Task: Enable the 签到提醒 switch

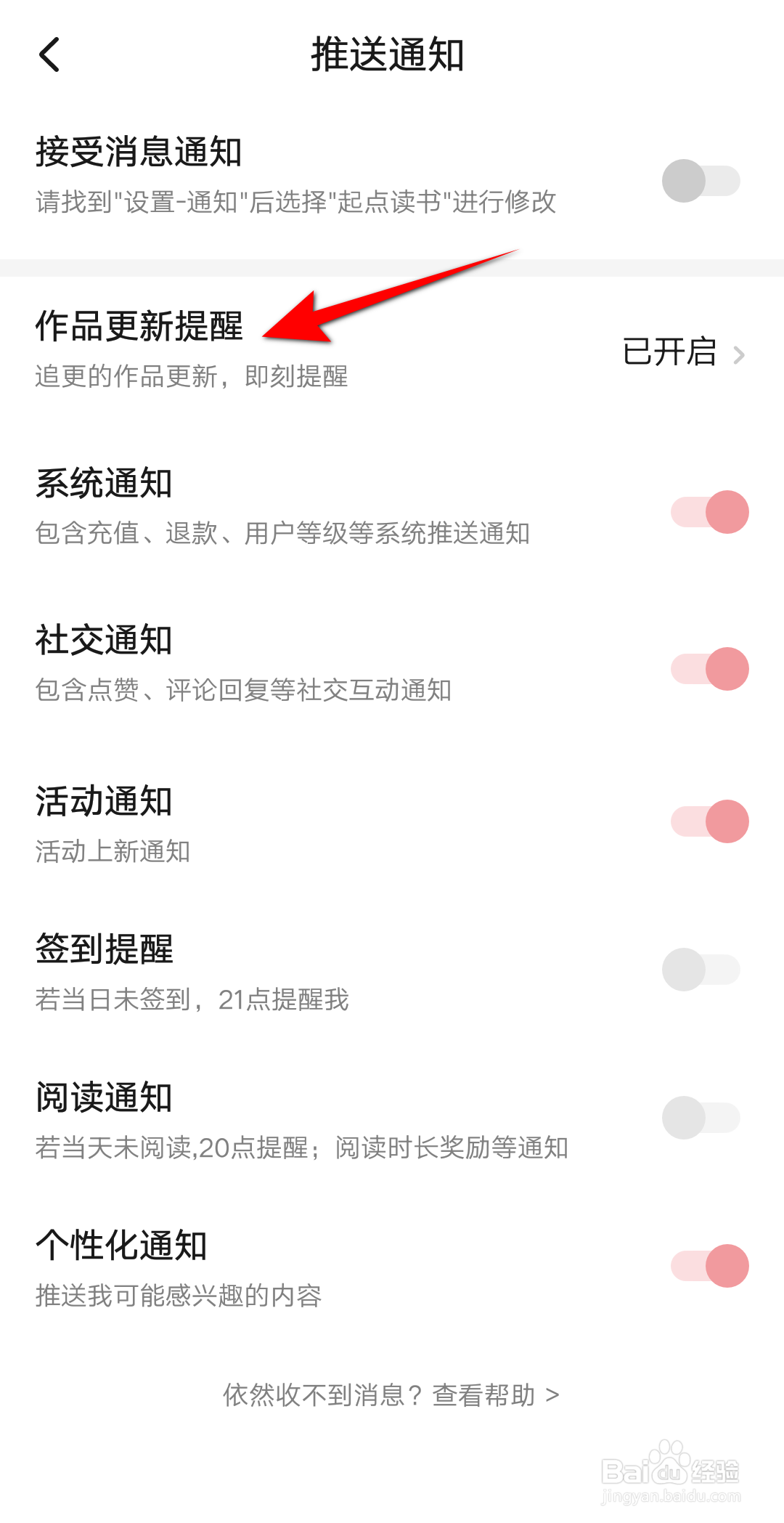Action: [x=701, y=970]
